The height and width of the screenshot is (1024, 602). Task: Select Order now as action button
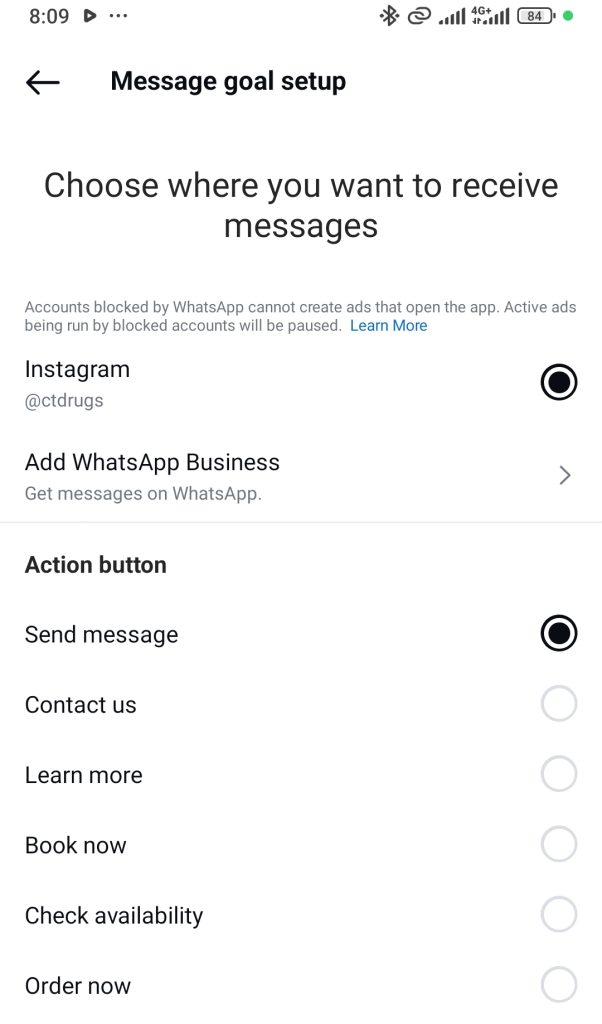[301, 985]
